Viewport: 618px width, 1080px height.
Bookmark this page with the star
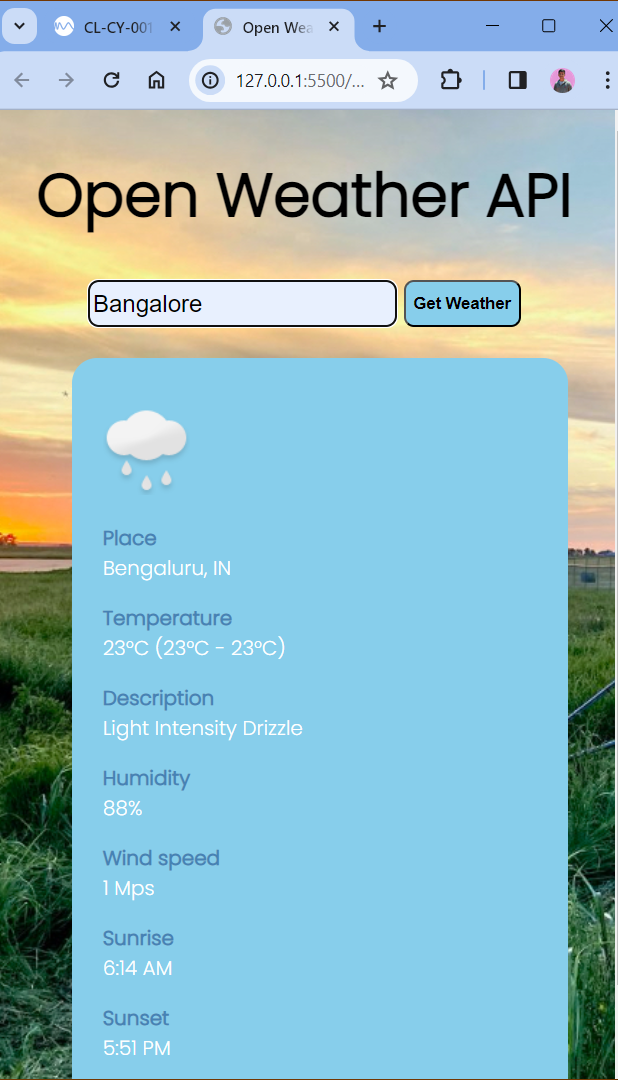pos(388,81)
